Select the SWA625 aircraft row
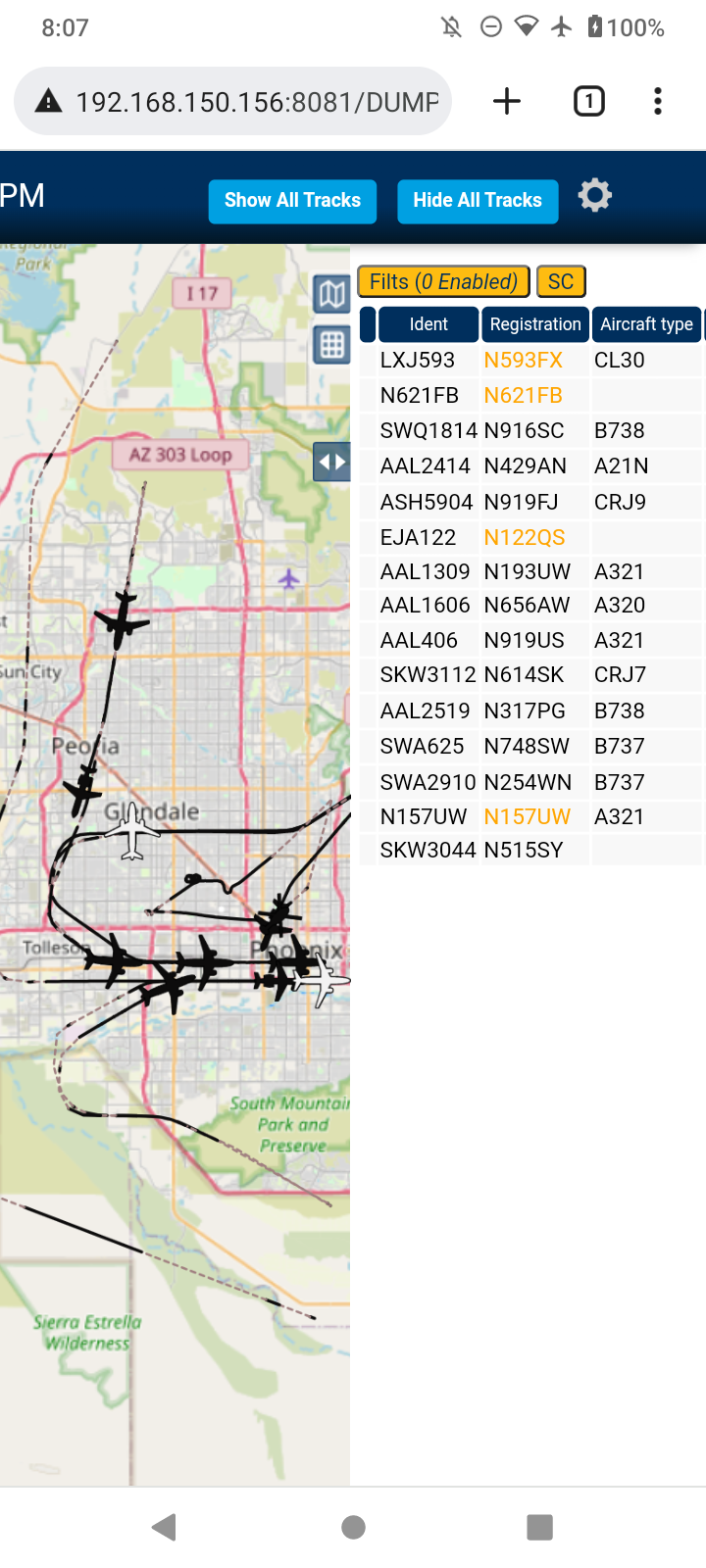 pyautogui.click(x=530, y=747)
